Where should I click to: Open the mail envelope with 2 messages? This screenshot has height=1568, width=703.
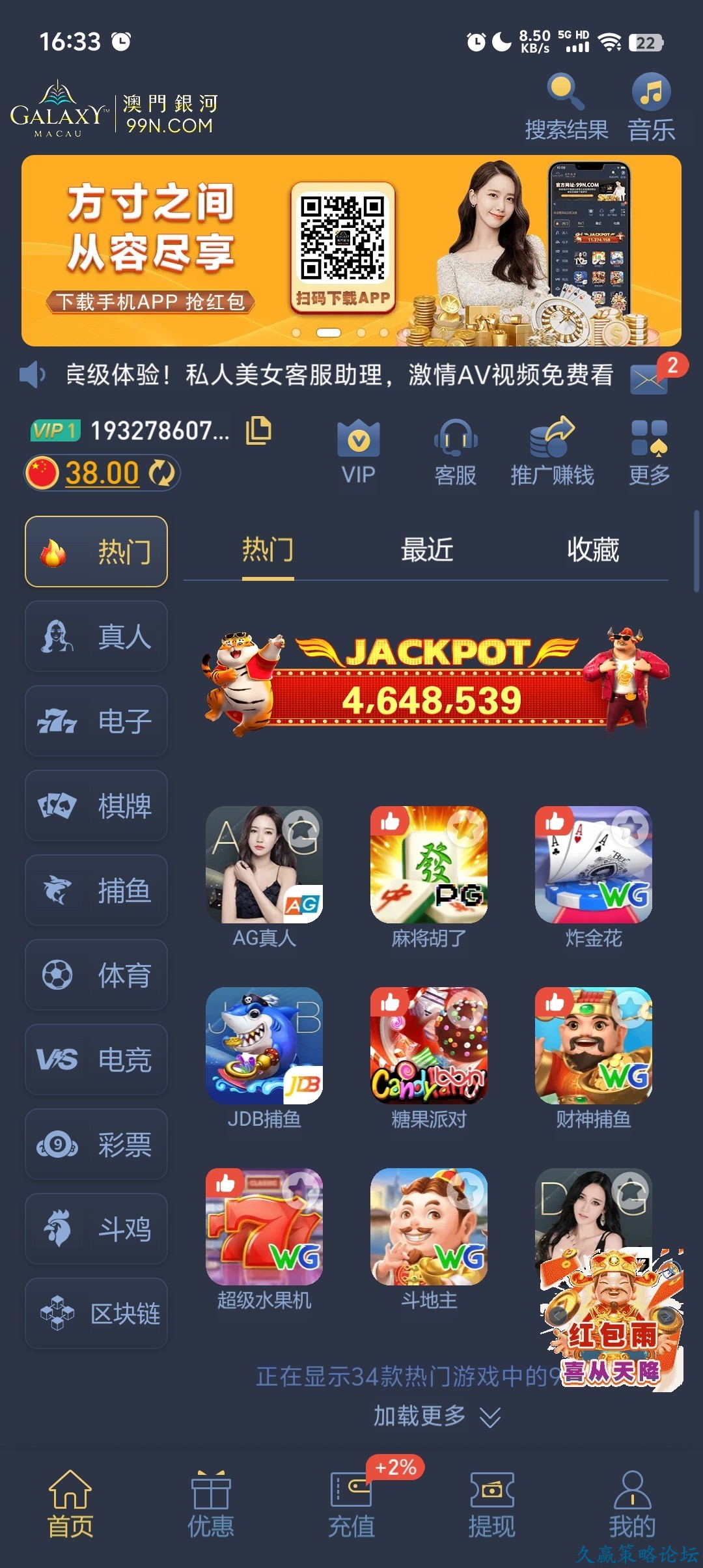coord(650,378)
